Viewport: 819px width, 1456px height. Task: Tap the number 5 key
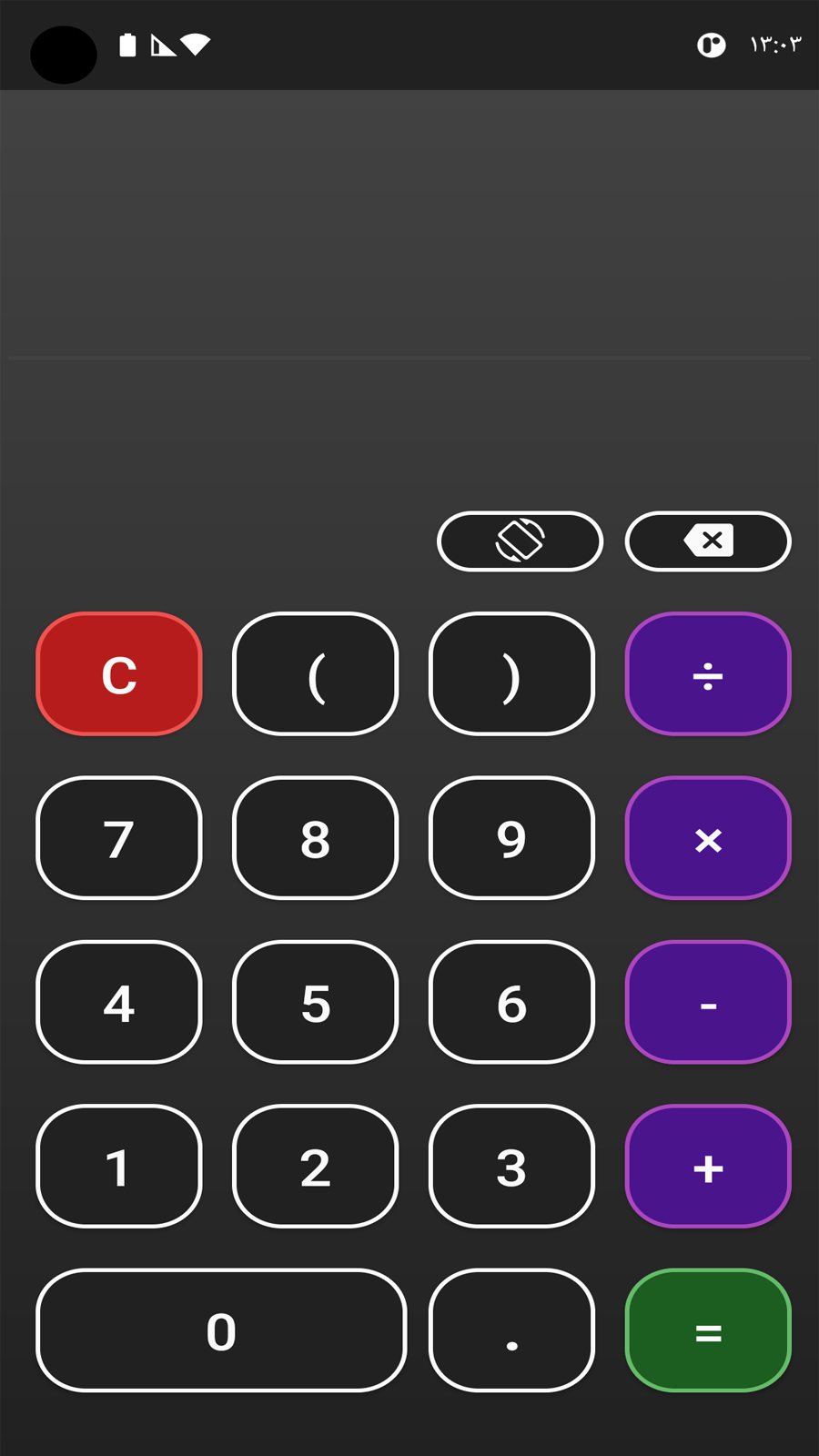pos(316,1002)
